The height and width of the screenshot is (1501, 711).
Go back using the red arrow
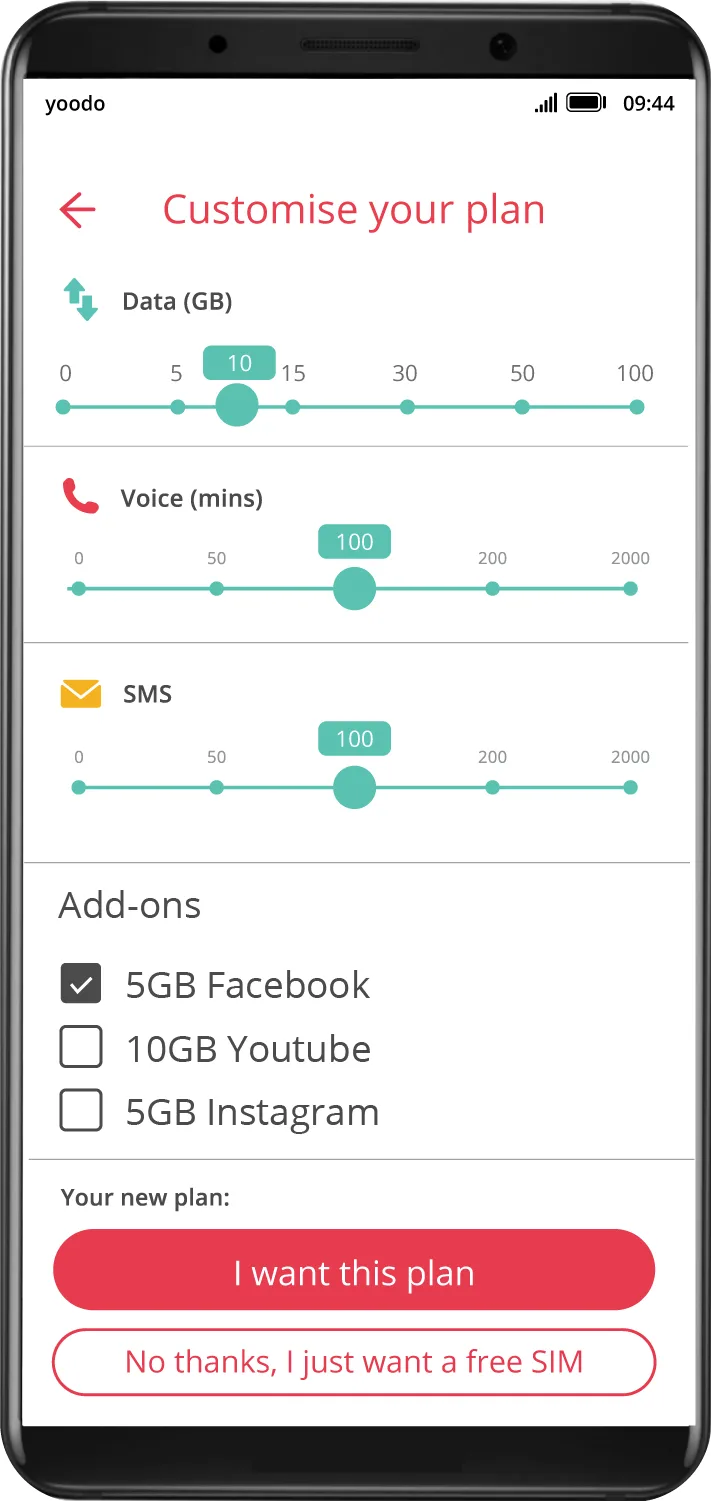[x=77, y=210]
